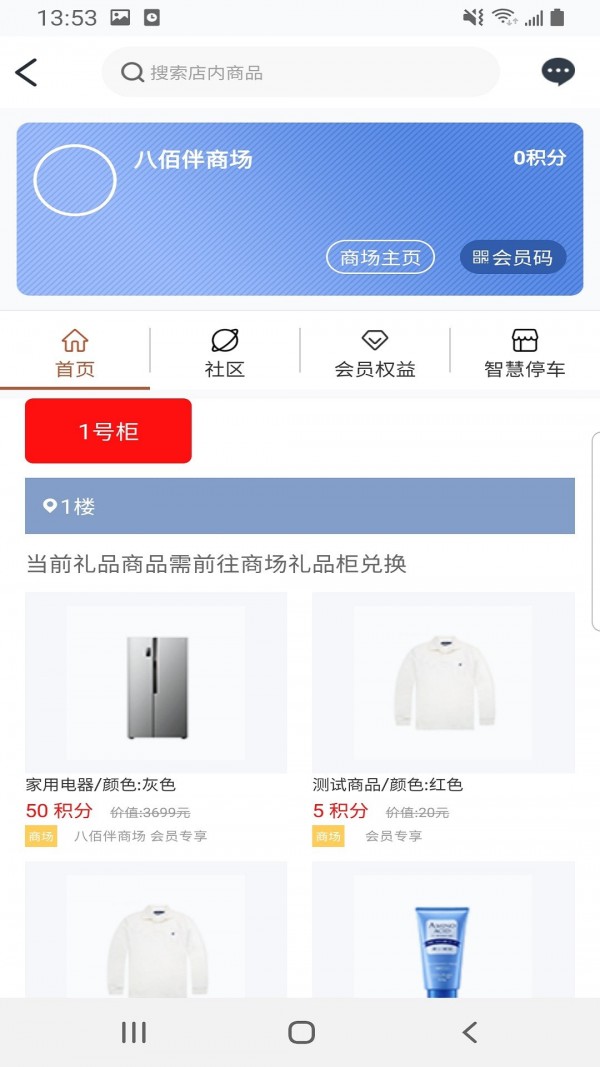Tap the system home button
The image size is (600, 1067).
point(301,1032)
